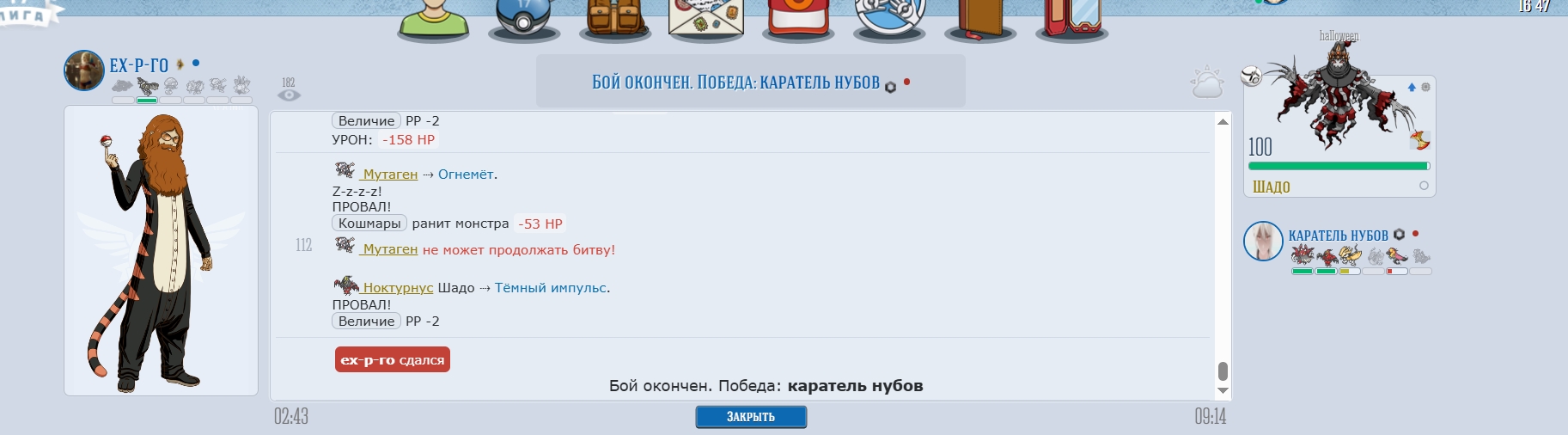
Task: Open the brown diary book
Action: pyautogui.click(x=980, y=19)
